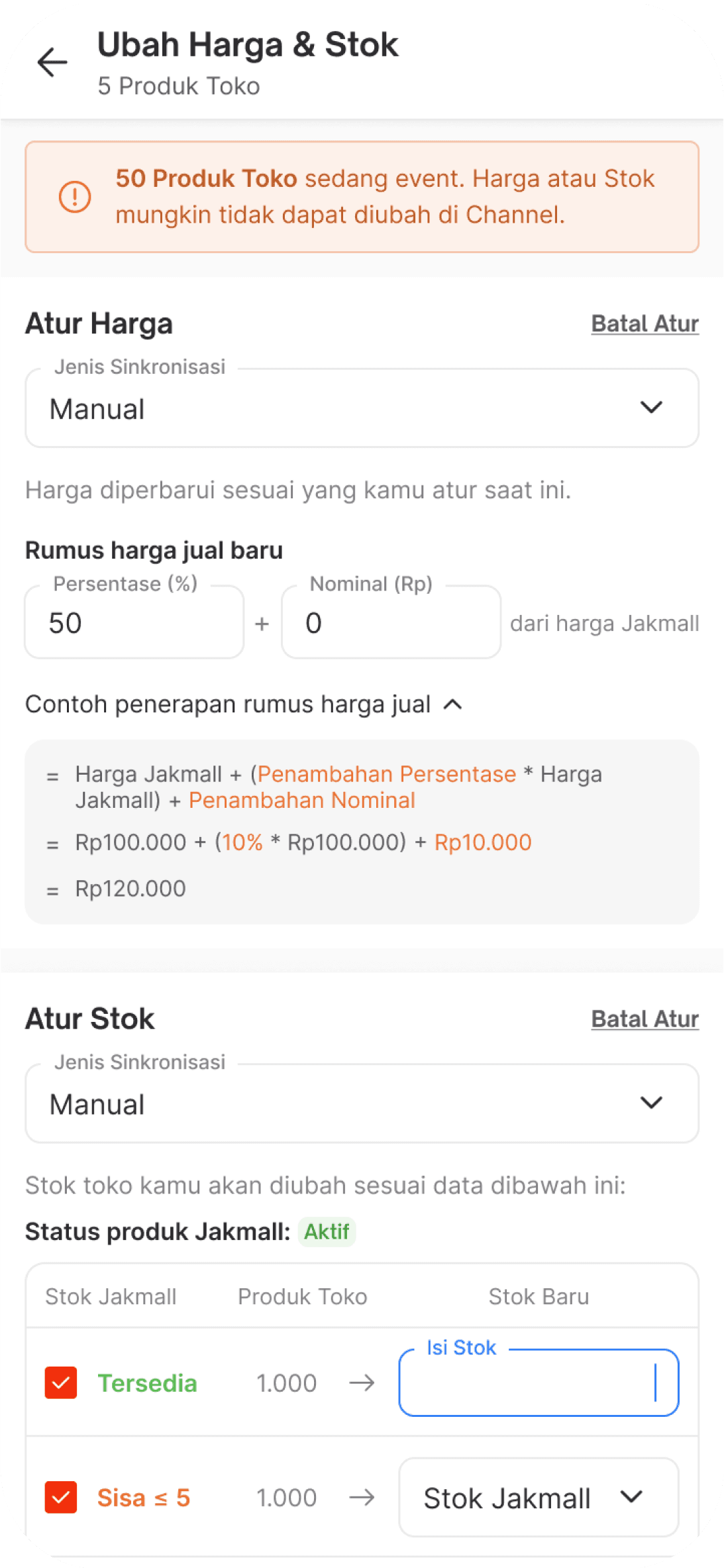The image size is (724, 1568).
Task: Uncheck the Tersedia checkbox
Action: click(x=61, y=1382)
